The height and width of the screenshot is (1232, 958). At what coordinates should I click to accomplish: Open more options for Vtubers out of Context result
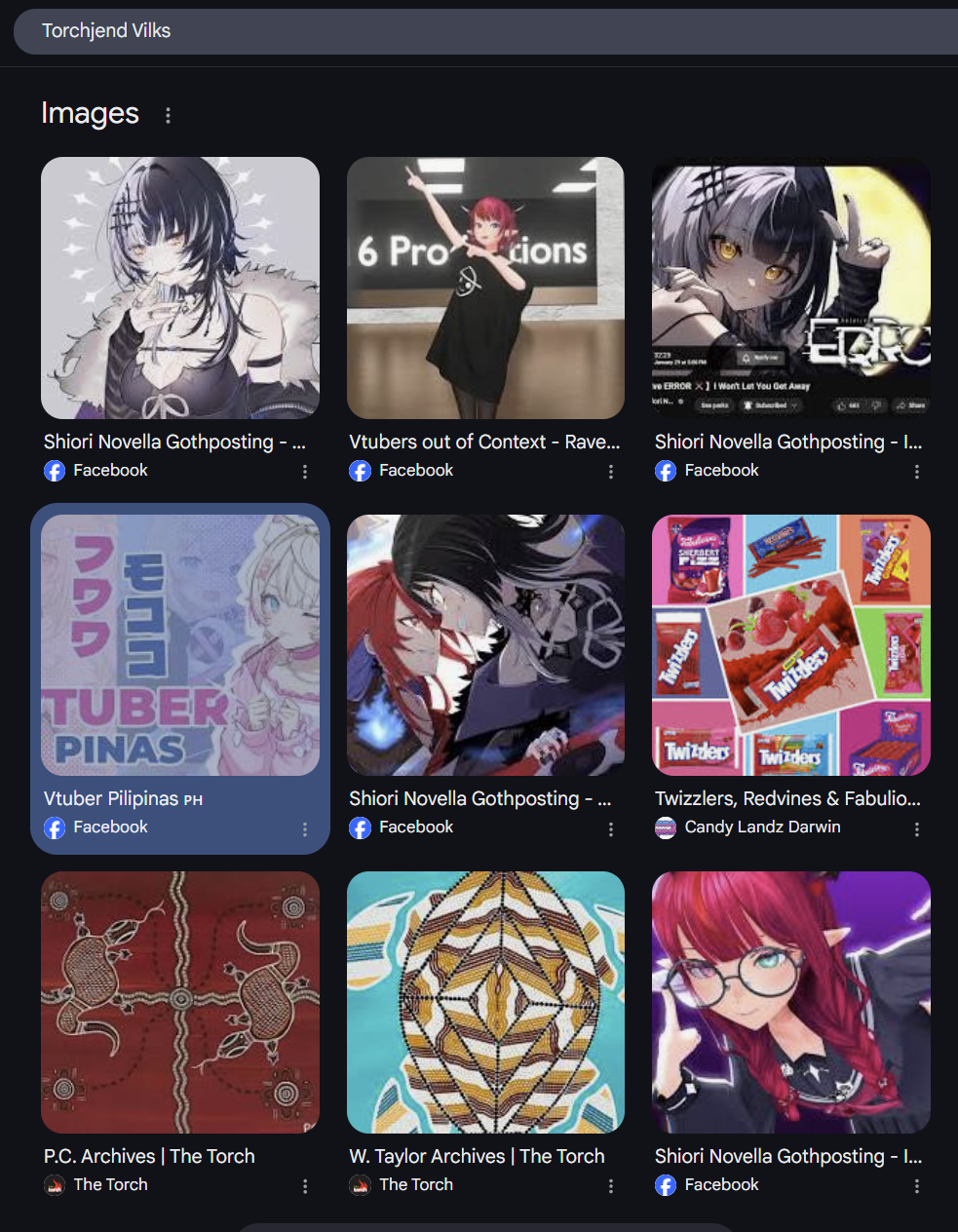(611, 472)
